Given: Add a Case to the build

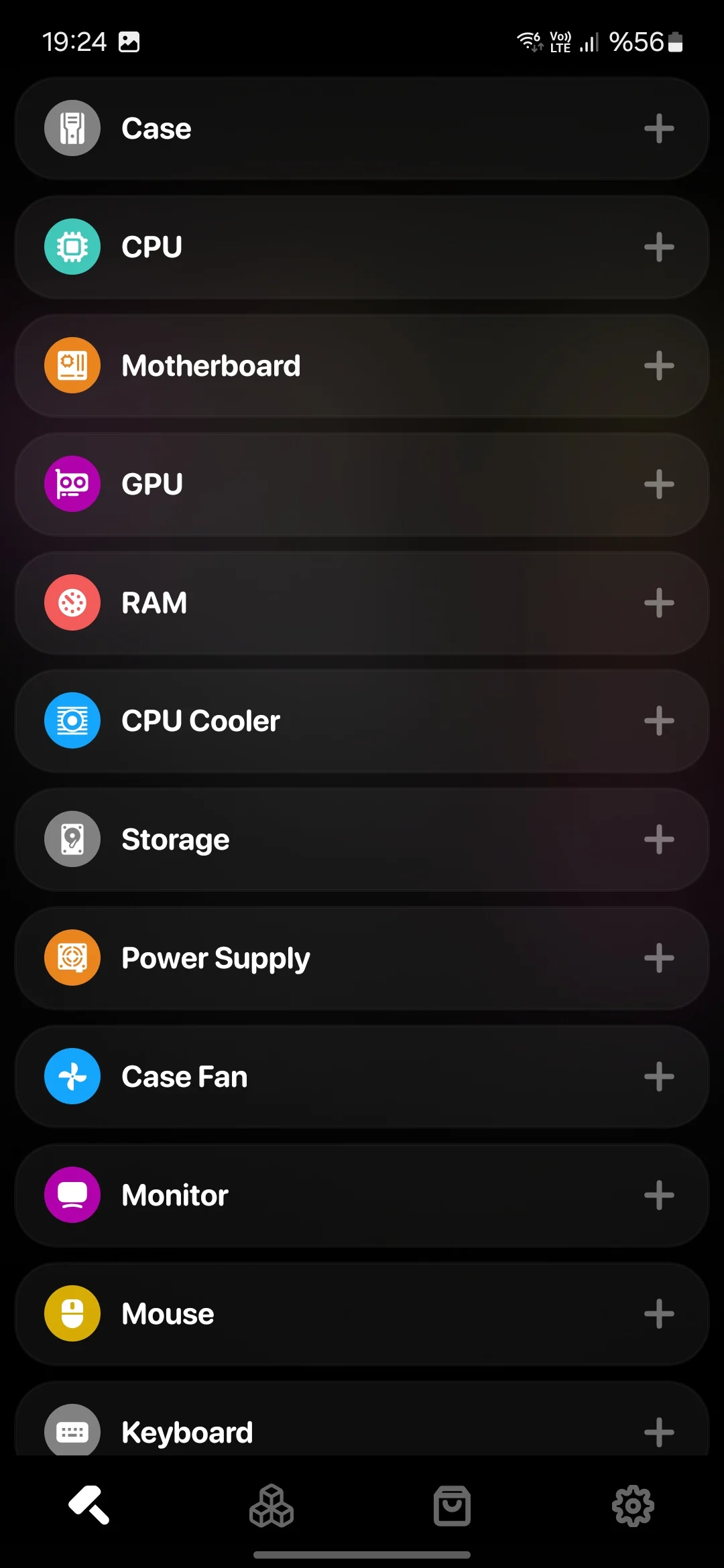Looking at the screenshot, I should pos(658,129).
